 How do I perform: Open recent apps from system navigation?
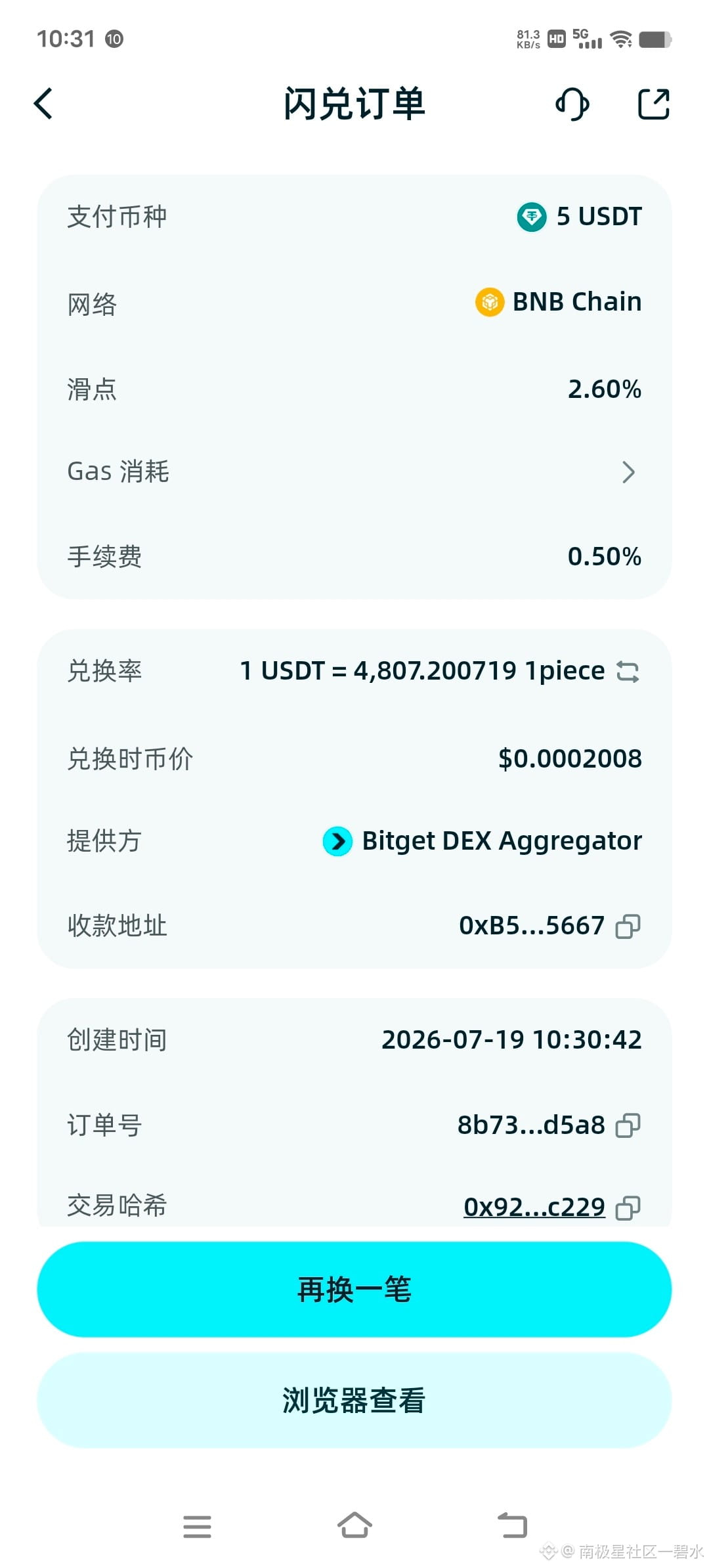[197, 1526]
